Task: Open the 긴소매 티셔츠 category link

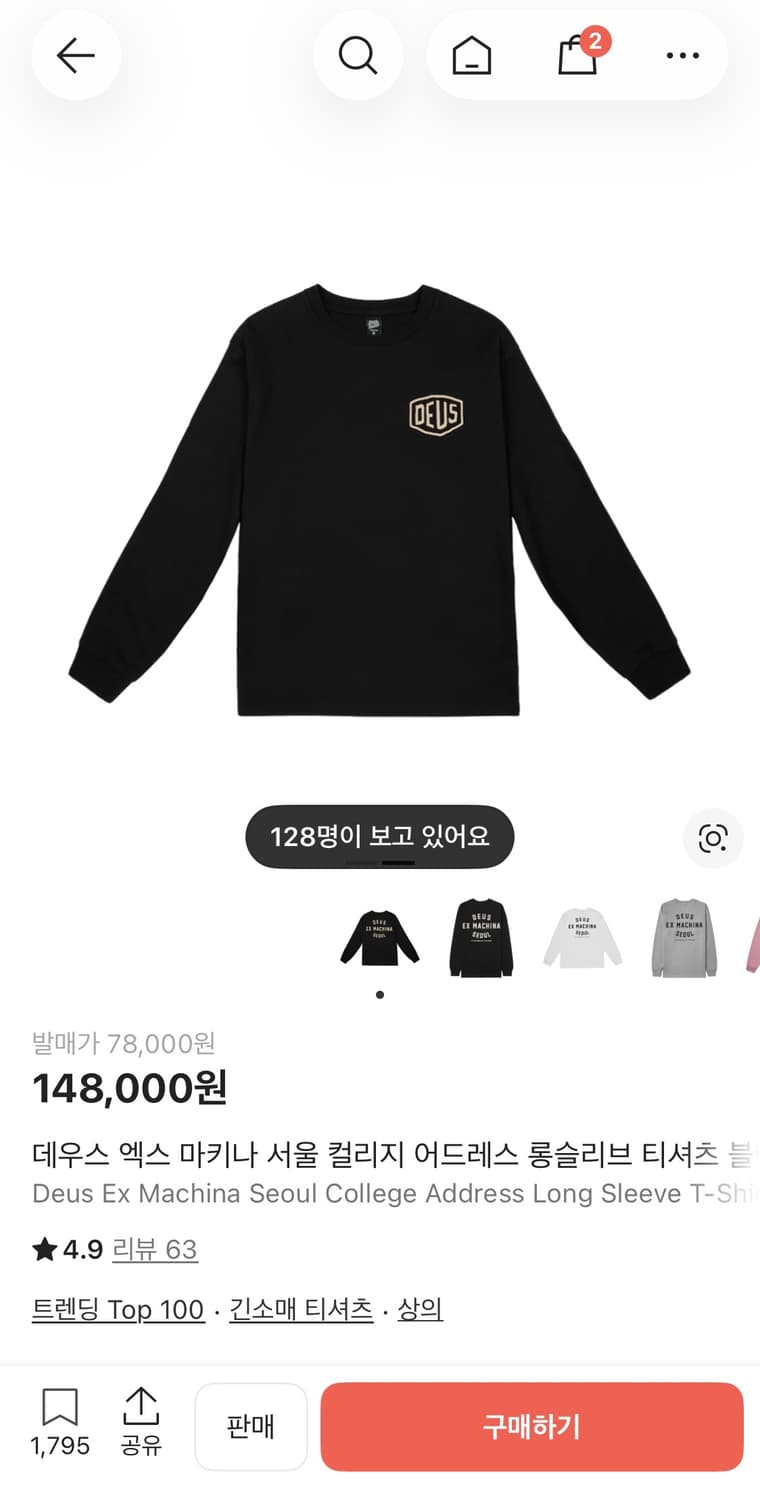Action: pyautogui.click(x=301, y=1309)
